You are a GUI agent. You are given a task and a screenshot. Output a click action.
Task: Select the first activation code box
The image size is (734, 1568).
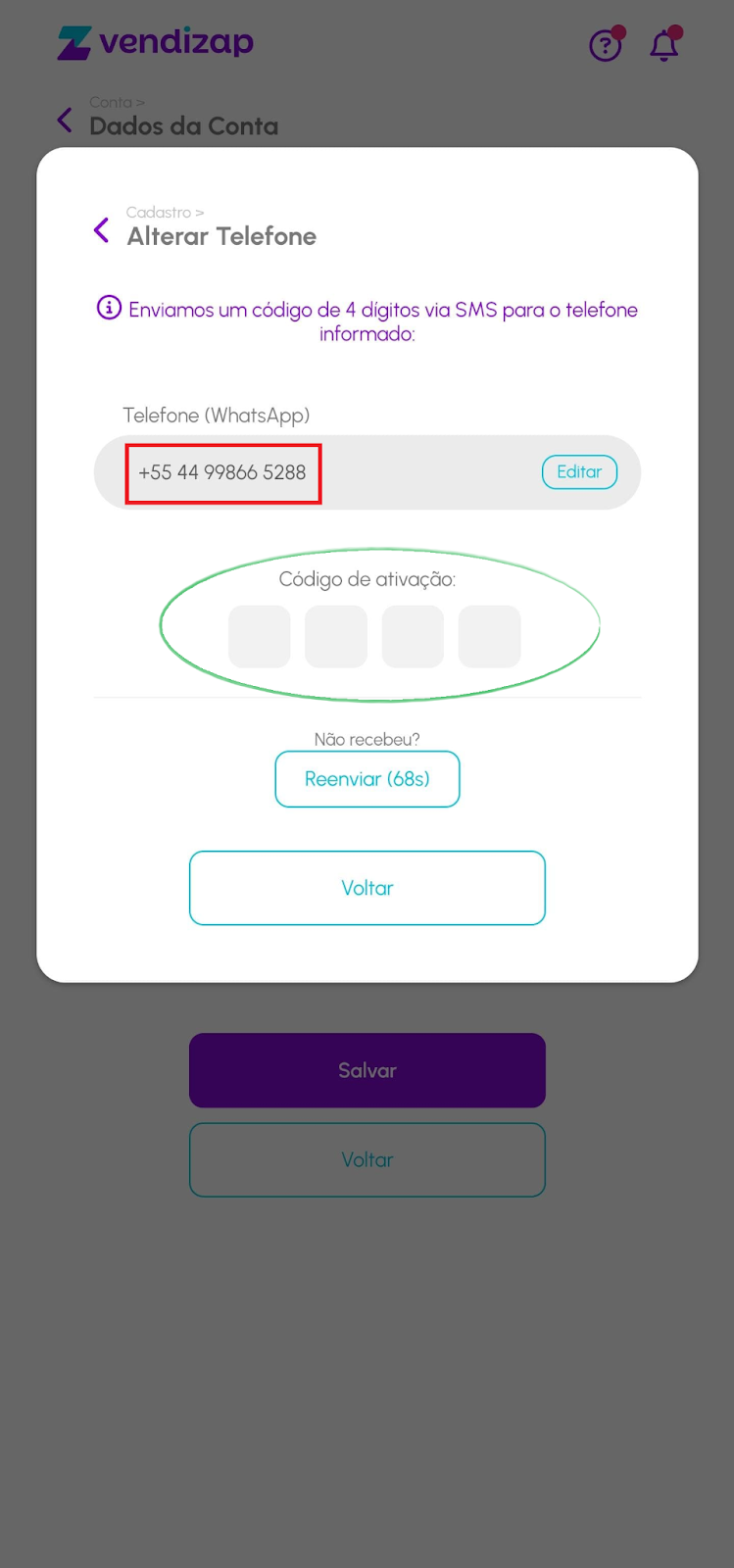coord(260,637)
